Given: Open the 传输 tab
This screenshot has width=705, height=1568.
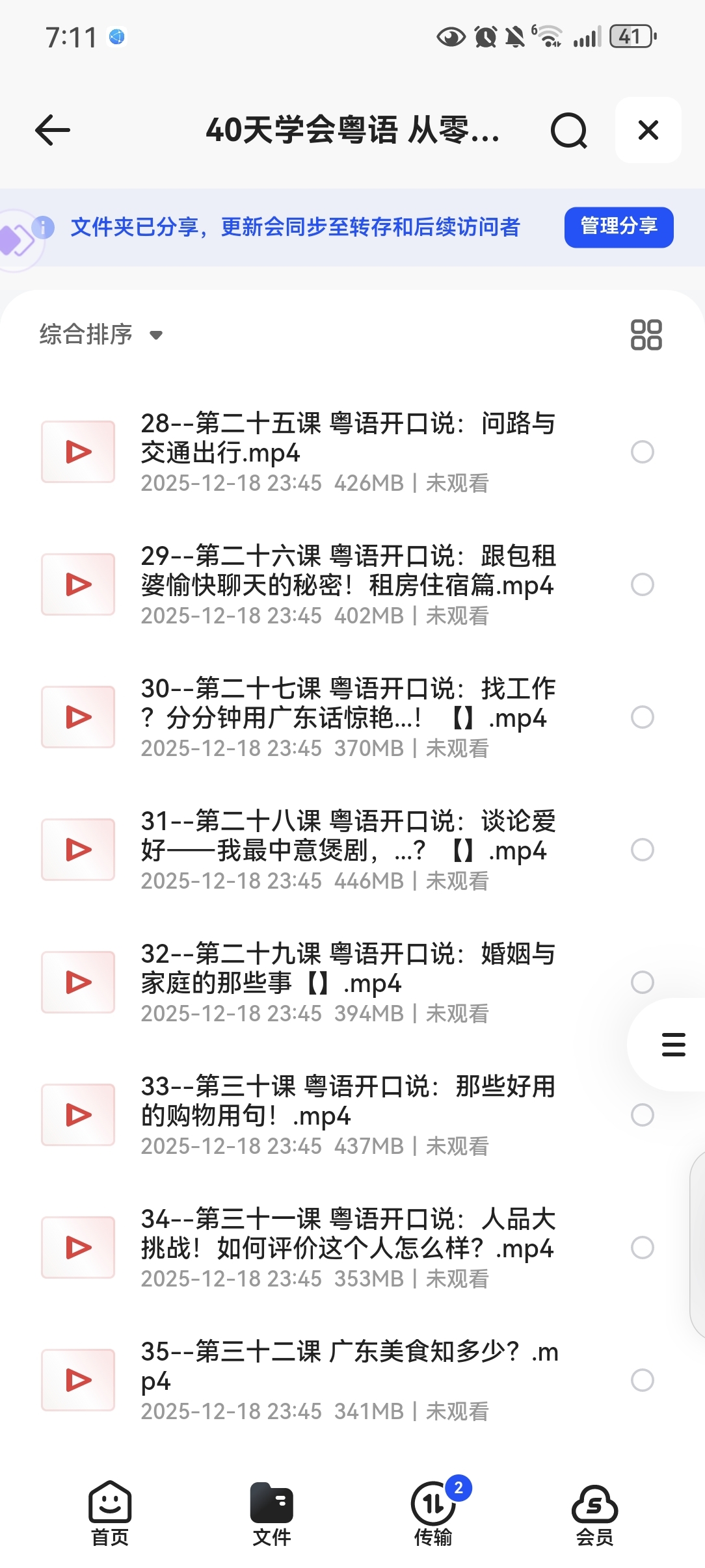Looking at the screenshot, I should pos(433,1514).
